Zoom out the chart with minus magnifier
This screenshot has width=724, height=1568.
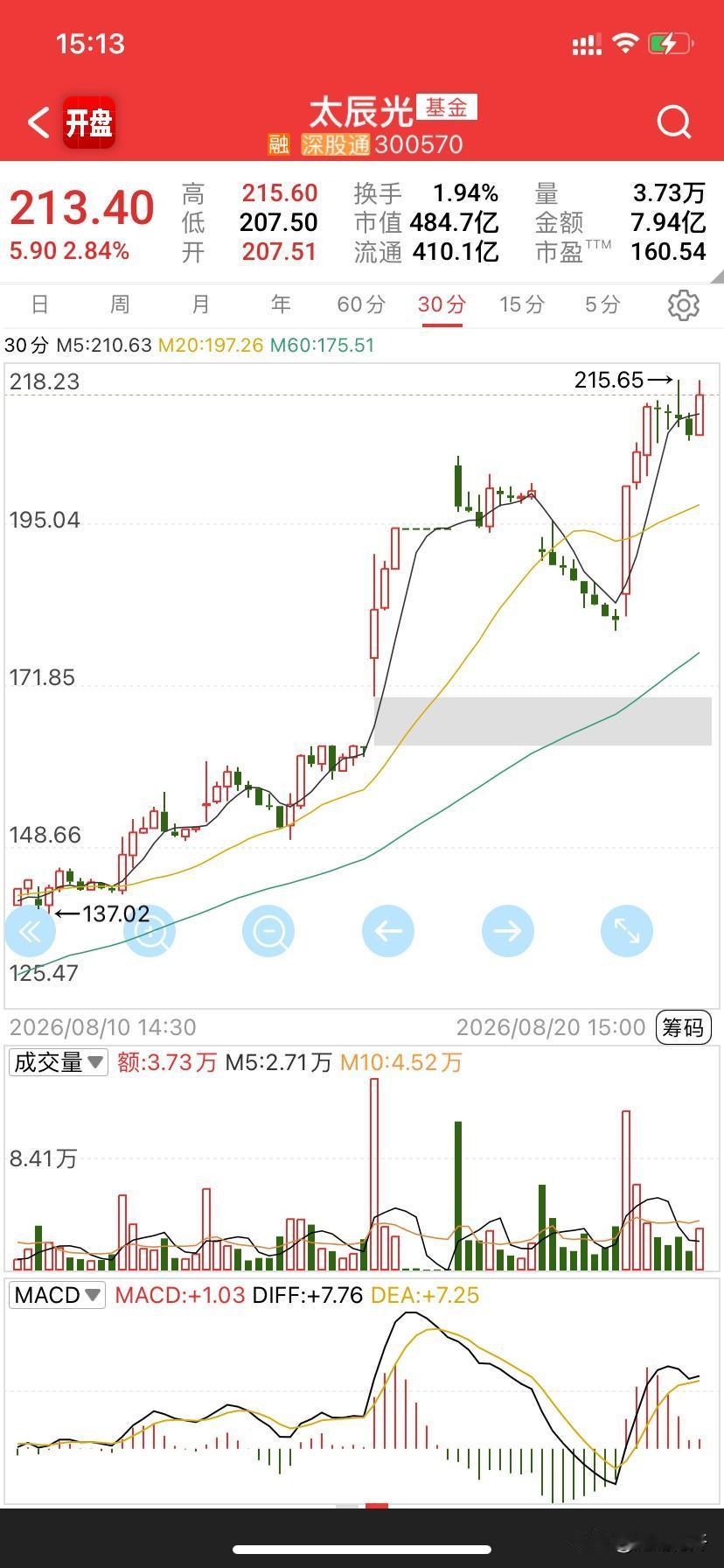pos(268,931)
